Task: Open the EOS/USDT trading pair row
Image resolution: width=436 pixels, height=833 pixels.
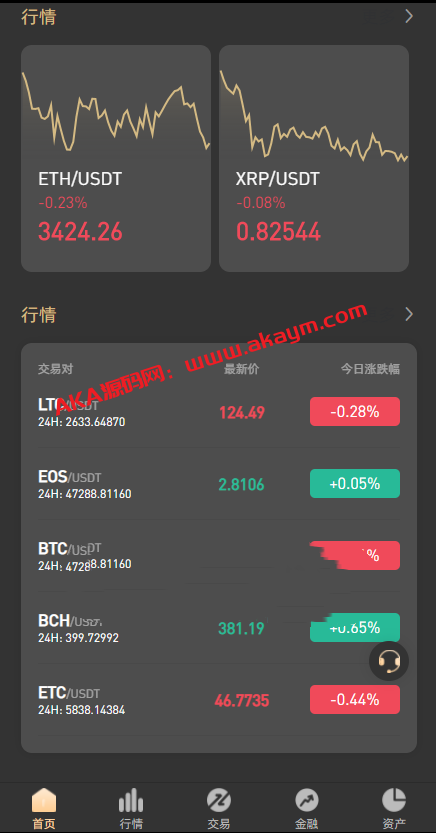Action: click(219, 483)
